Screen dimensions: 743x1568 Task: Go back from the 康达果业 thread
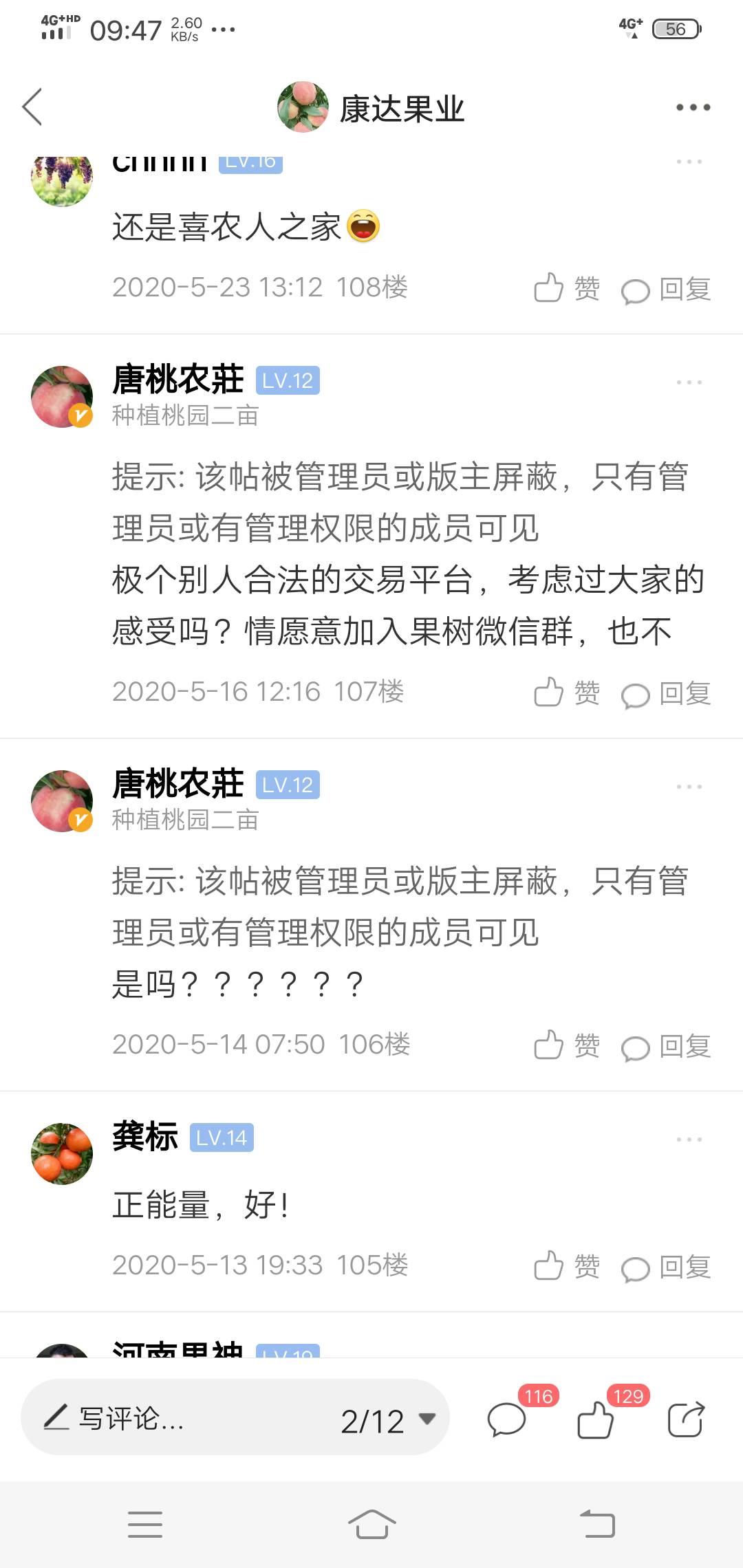pos(32,107)
